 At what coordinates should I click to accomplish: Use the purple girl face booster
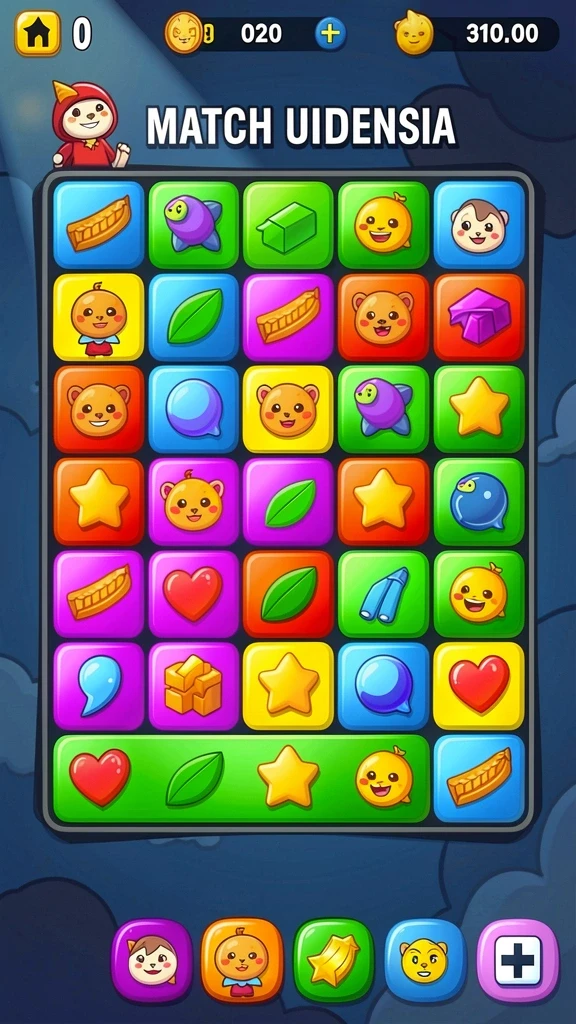pos(152,960)
